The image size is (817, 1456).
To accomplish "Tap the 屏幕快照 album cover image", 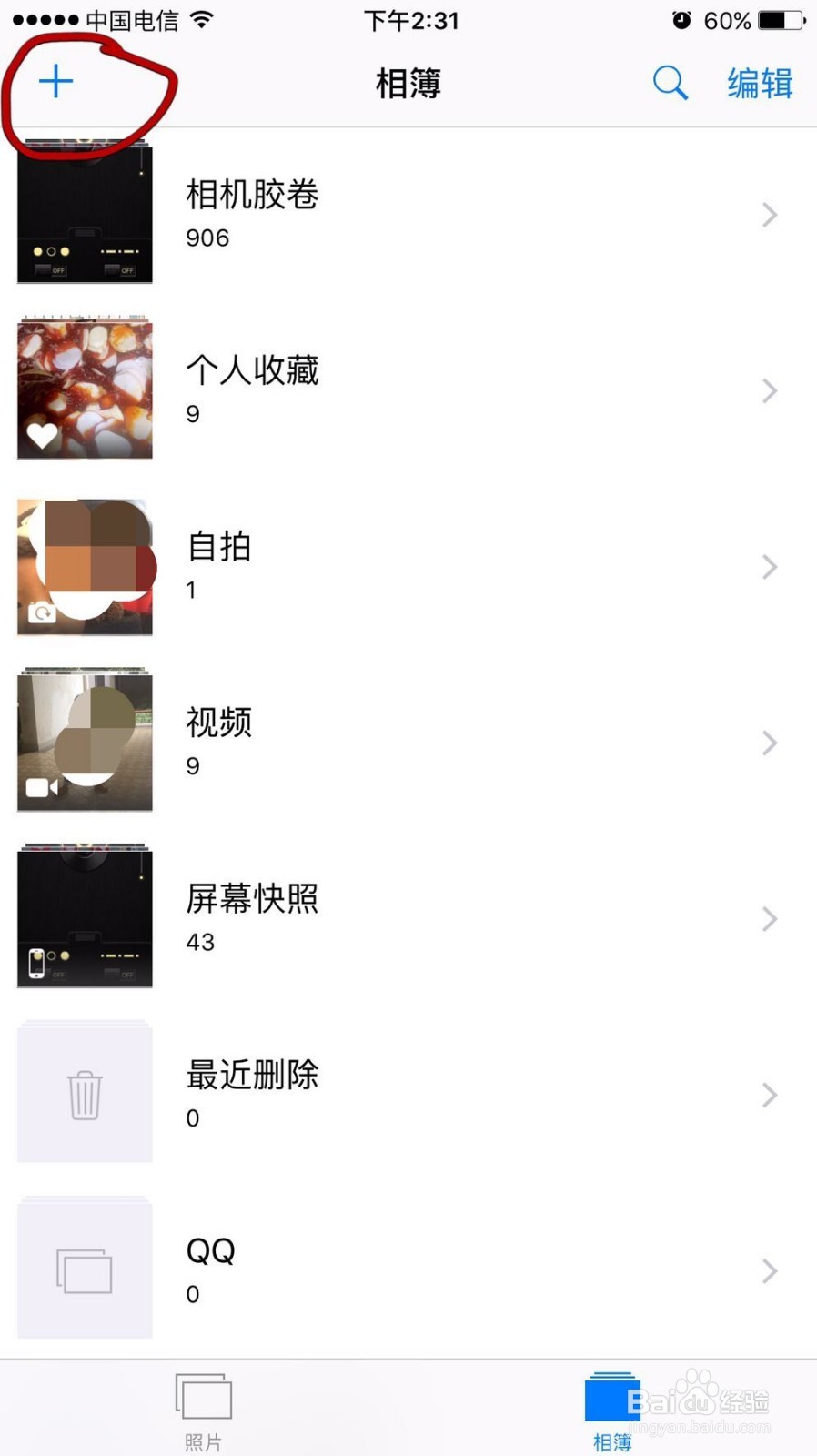I will pyautogui.click(x=84, y=918).
